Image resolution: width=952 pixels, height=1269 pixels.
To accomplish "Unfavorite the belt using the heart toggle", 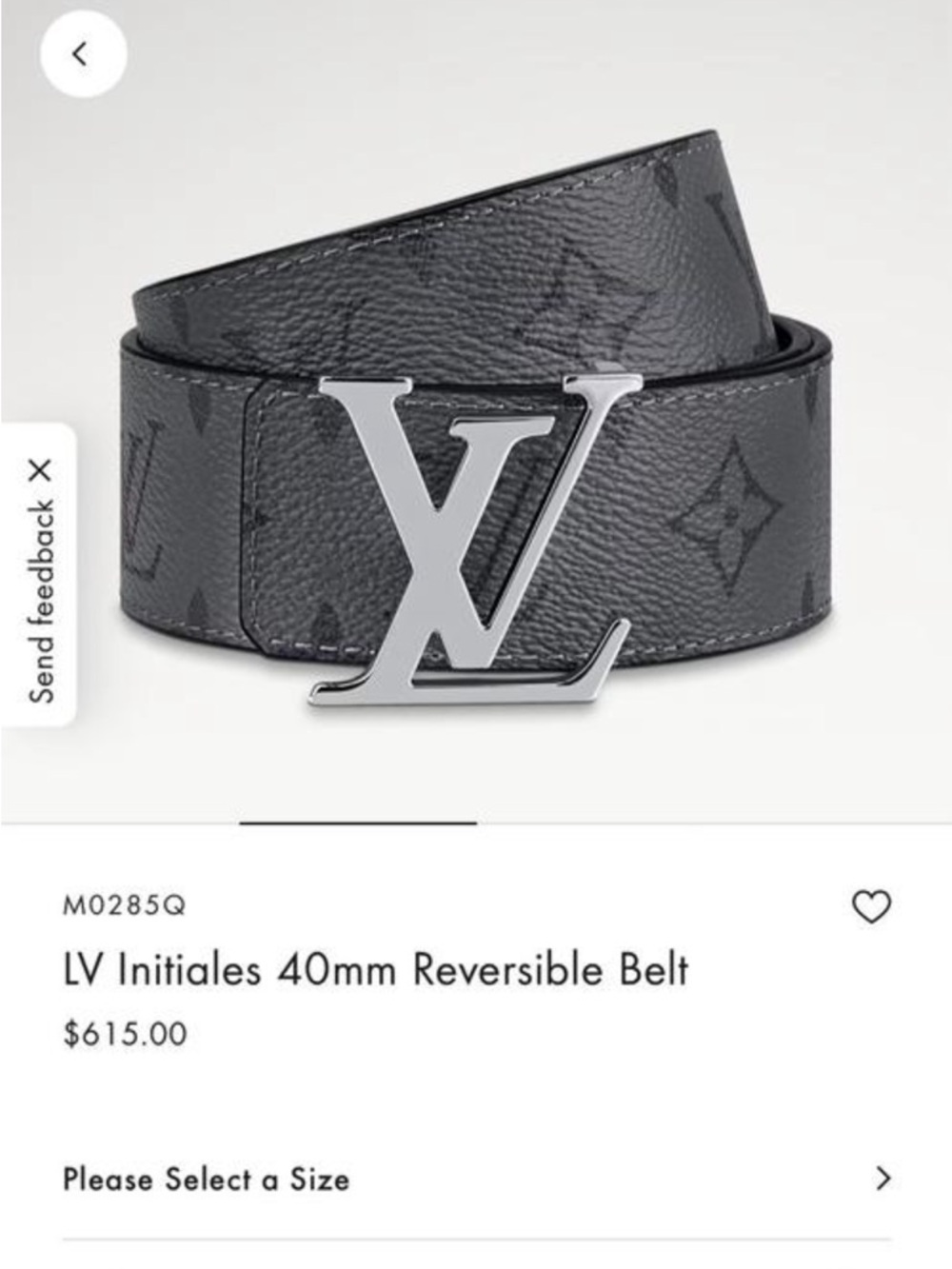I will [872, 907].
